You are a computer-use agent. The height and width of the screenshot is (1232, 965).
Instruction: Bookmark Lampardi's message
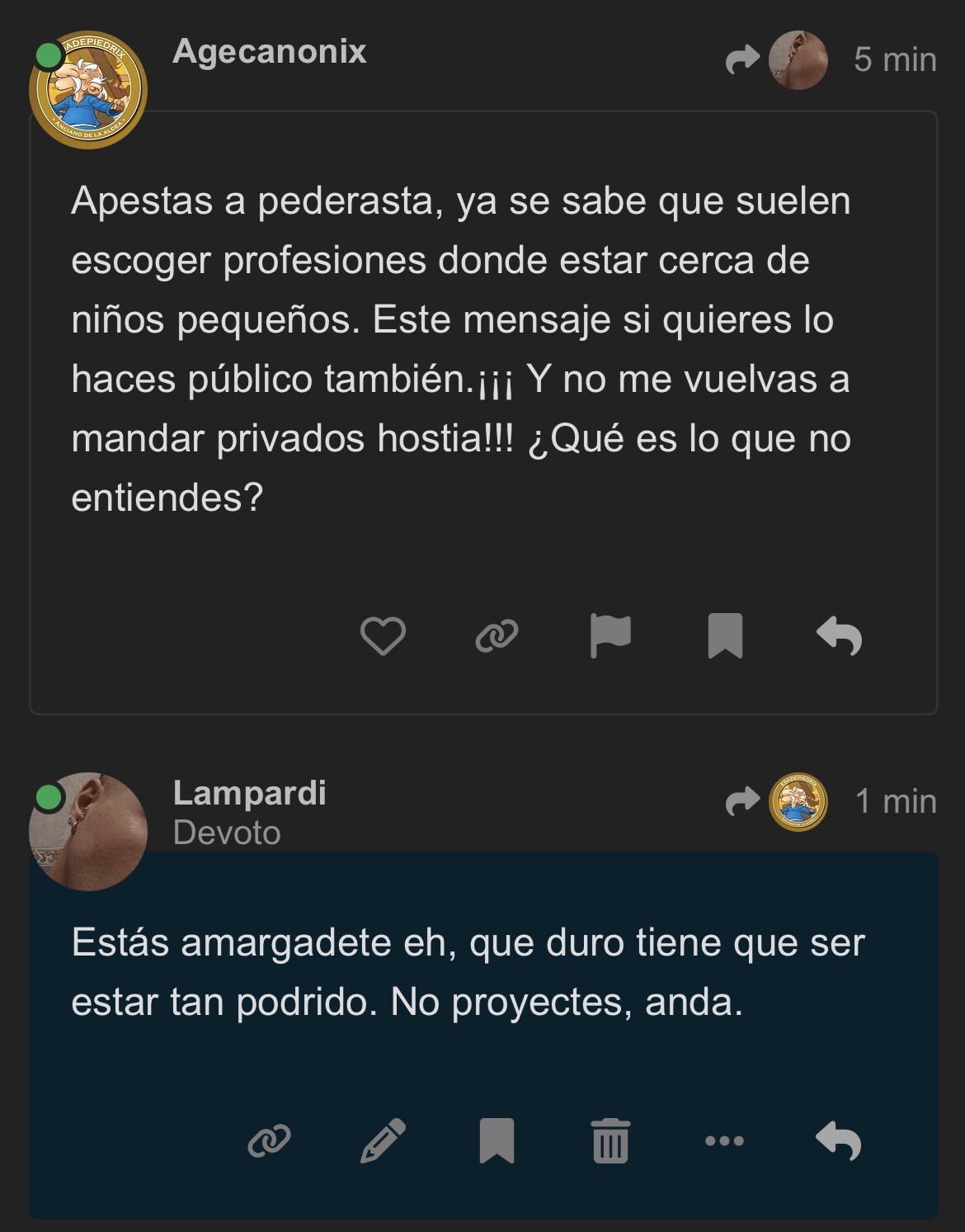pos(497,1141)
